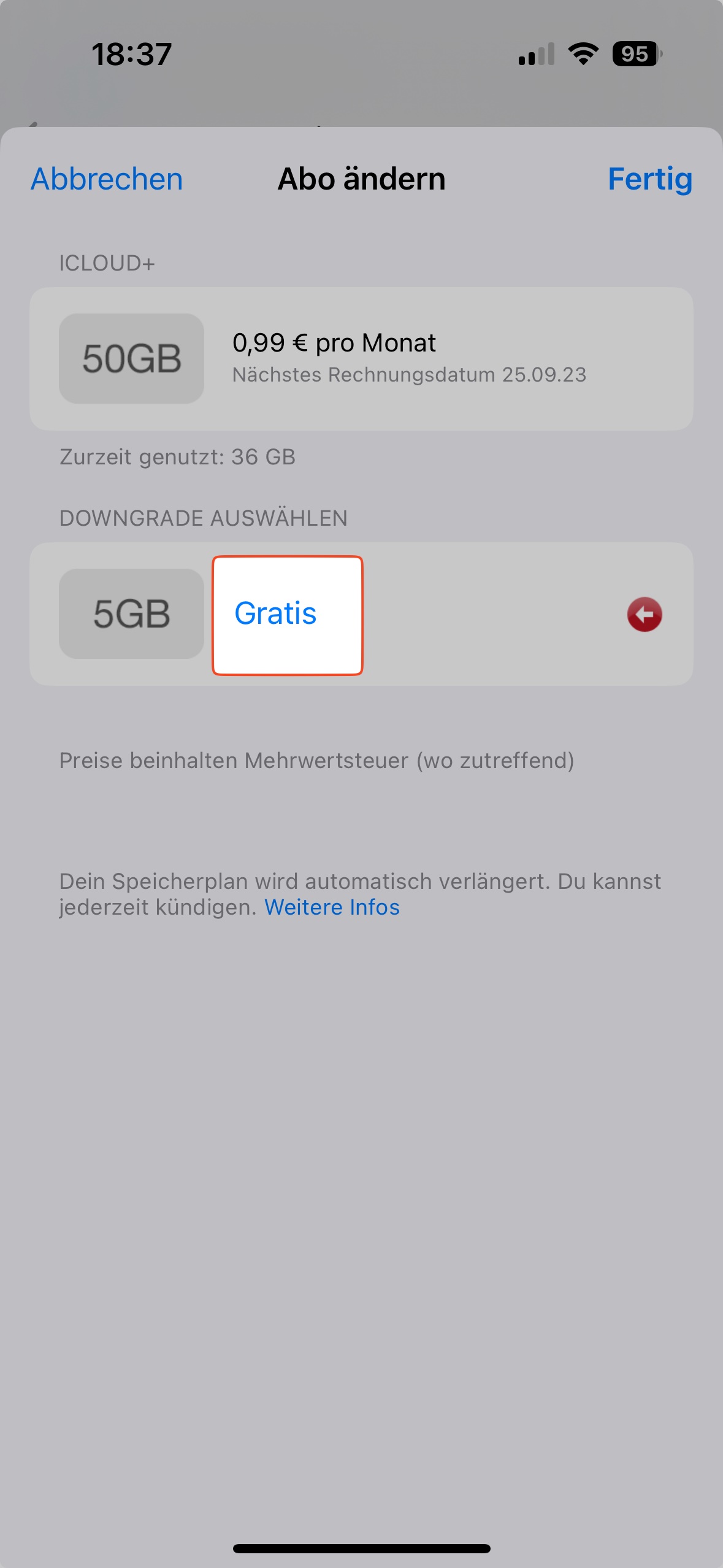Tap Abbrechen to cancel plan change
Screen dimensions: 723x1568
(107, 179)
